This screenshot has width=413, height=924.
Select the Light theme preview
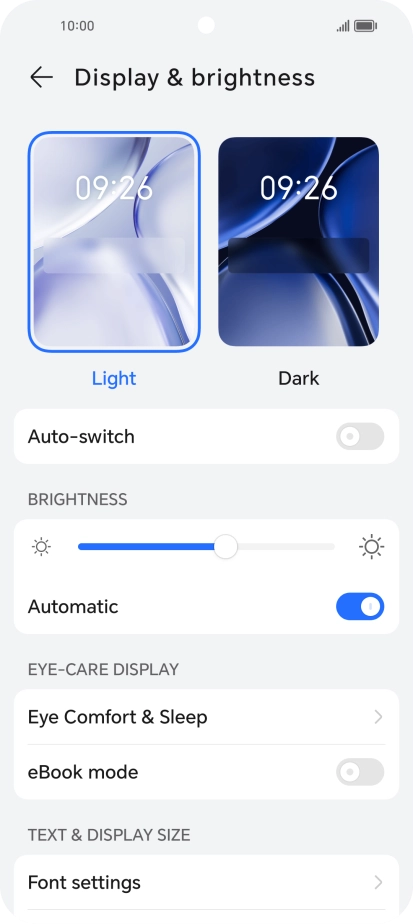click(x=114, y=242)
